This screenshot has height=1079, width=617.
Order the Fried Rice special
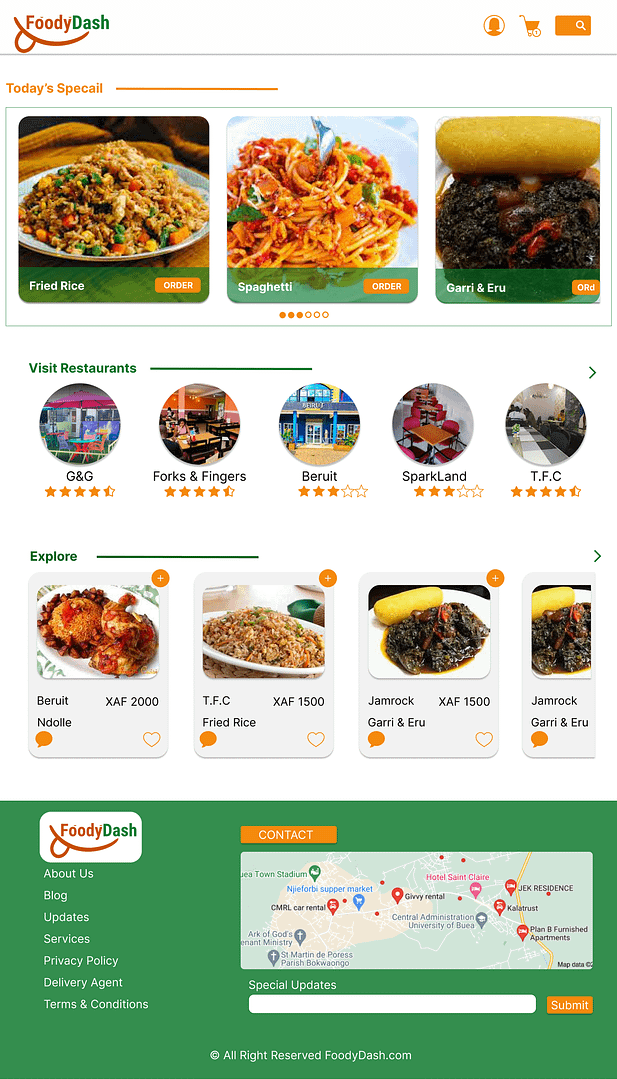(x=178, y=285)
